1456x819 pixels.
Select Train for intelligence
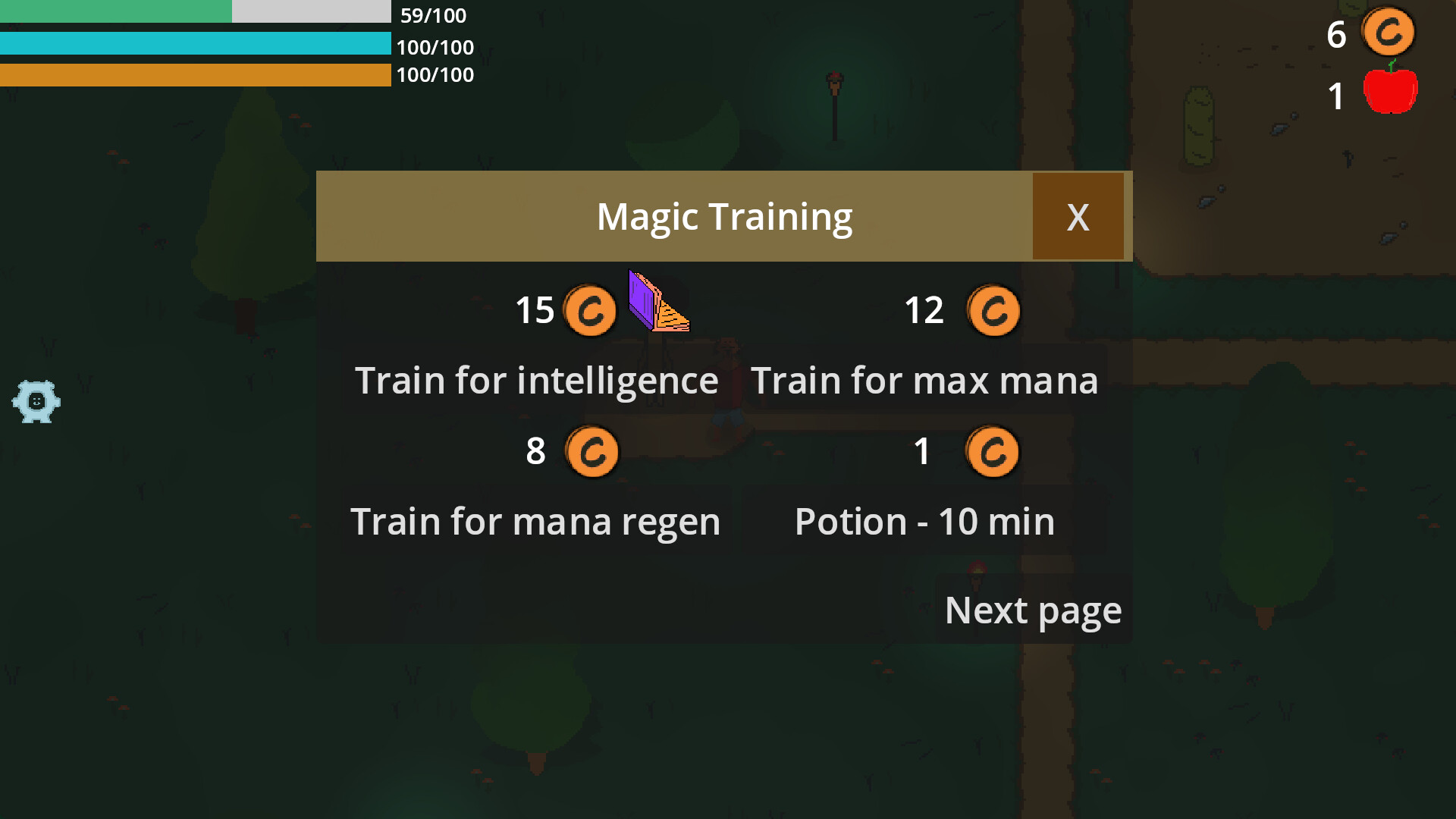click(536, 380)
